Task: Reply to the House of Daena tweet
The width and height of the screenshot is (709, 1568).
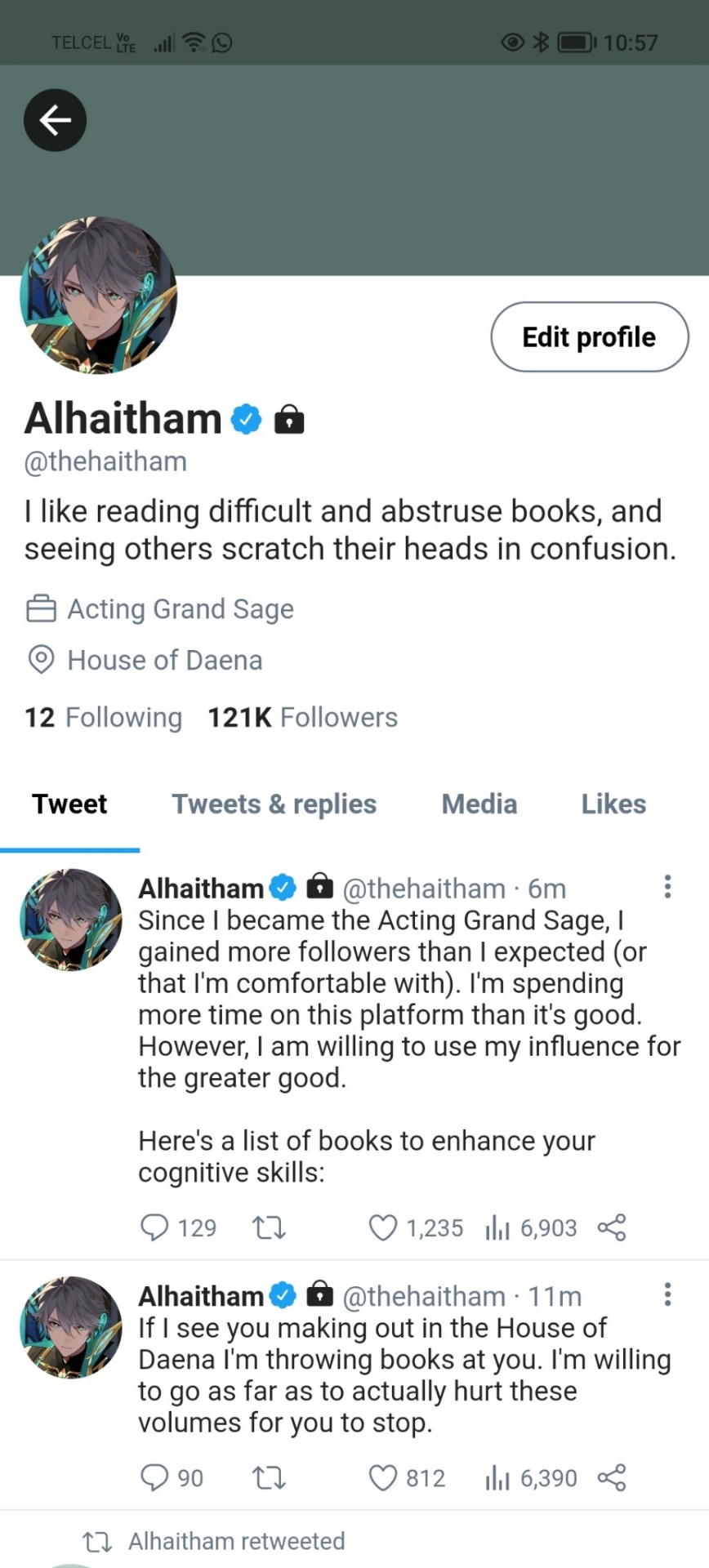Action: [154, 1477]
